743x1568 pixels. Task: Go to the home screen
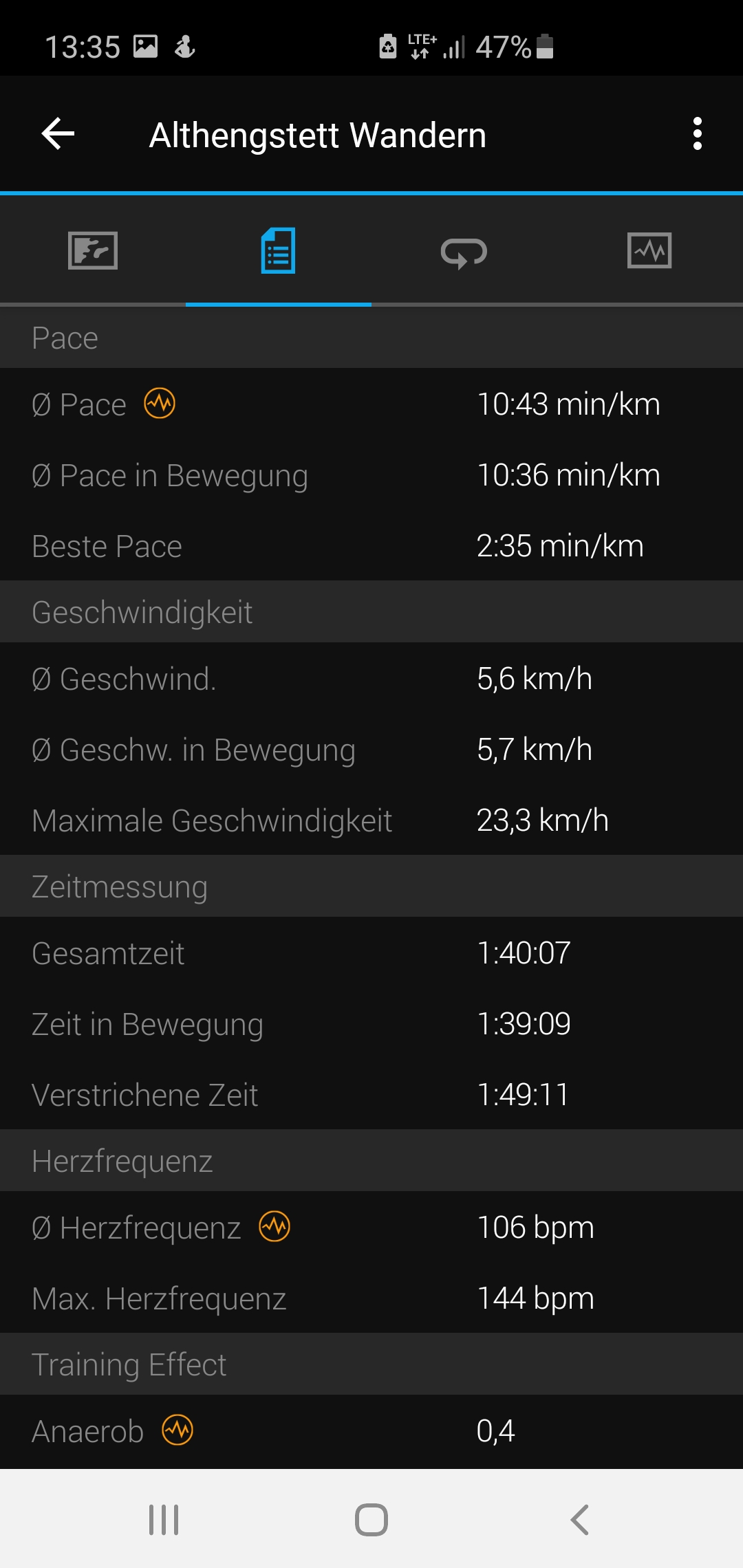click(x=371, y=1520)
